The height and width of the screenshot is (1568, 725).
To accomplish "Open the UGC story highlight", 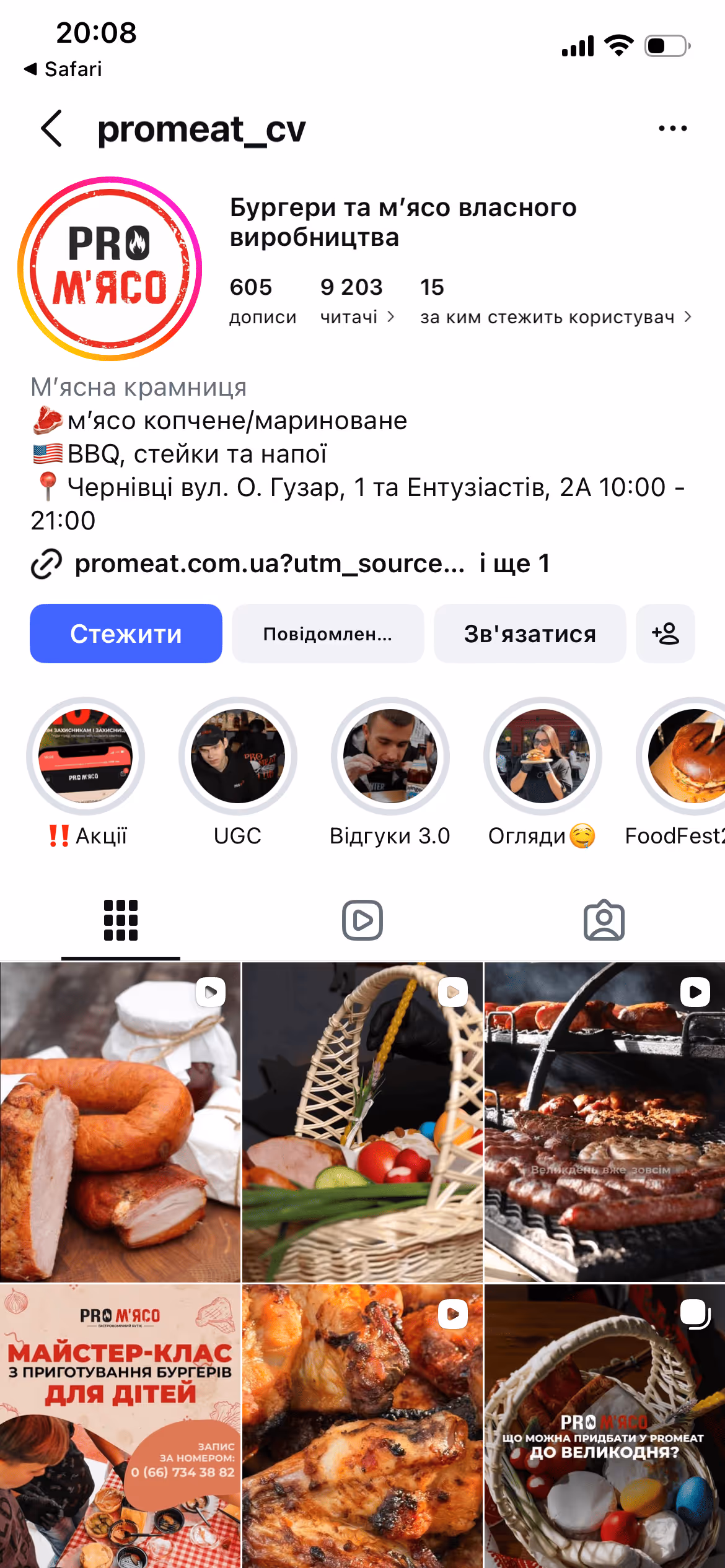I will click(x=238, y=757).
